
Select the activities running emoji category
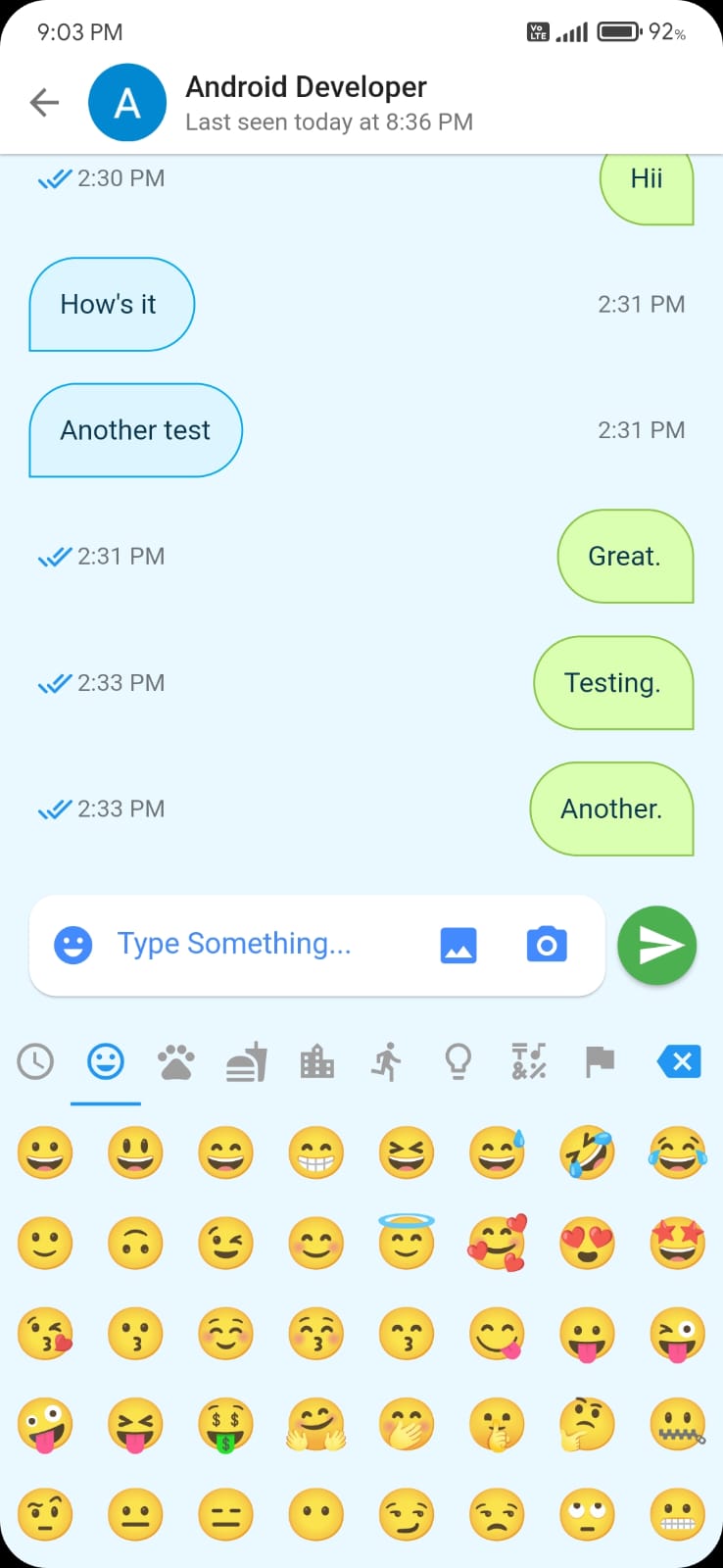(x=387, y=1061)
